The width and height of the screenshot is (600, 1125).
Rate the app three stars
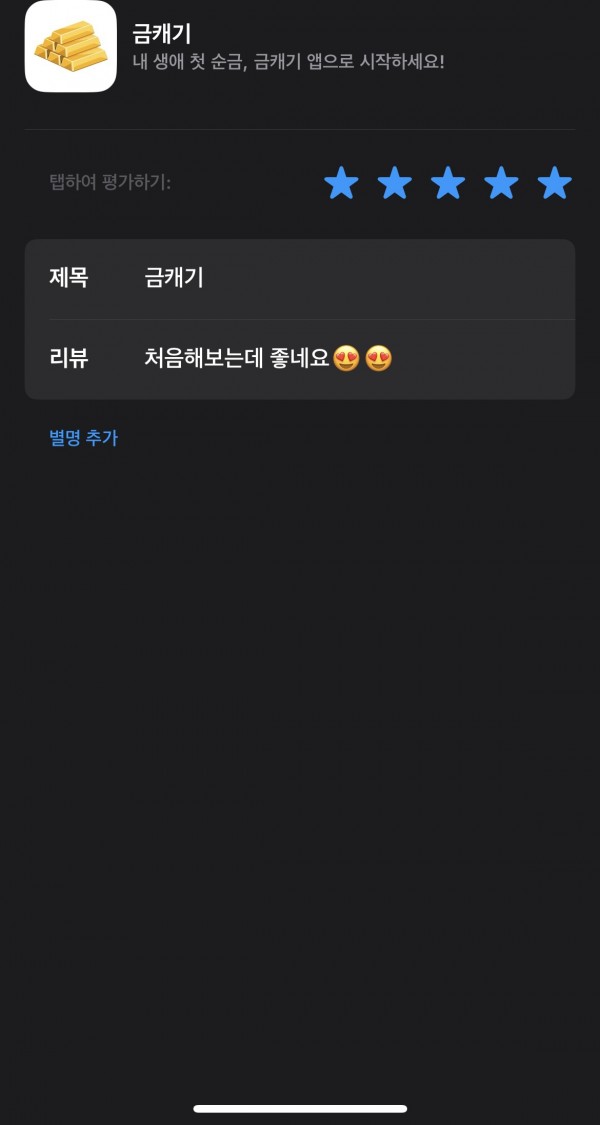448,183
